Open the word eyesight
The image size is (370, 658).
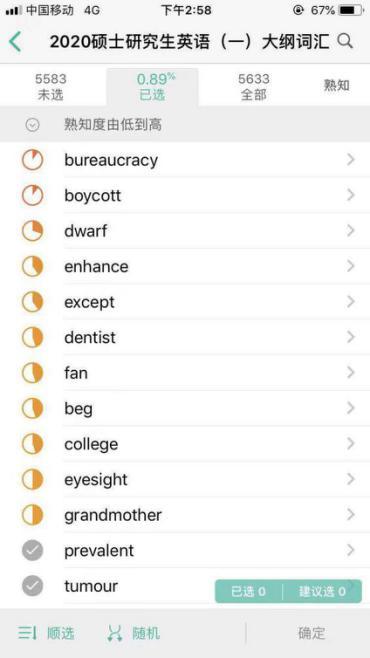185,479
